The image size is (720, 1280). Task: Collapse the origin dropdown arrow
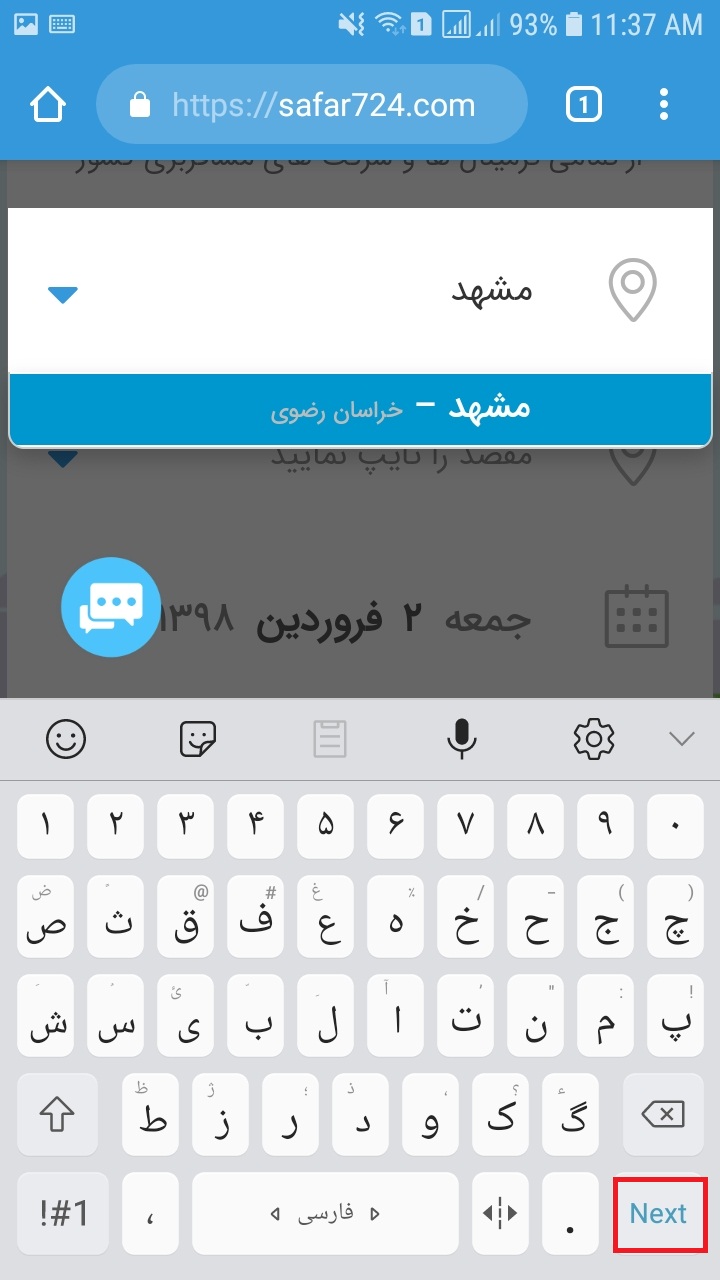[x=63, y=294]
